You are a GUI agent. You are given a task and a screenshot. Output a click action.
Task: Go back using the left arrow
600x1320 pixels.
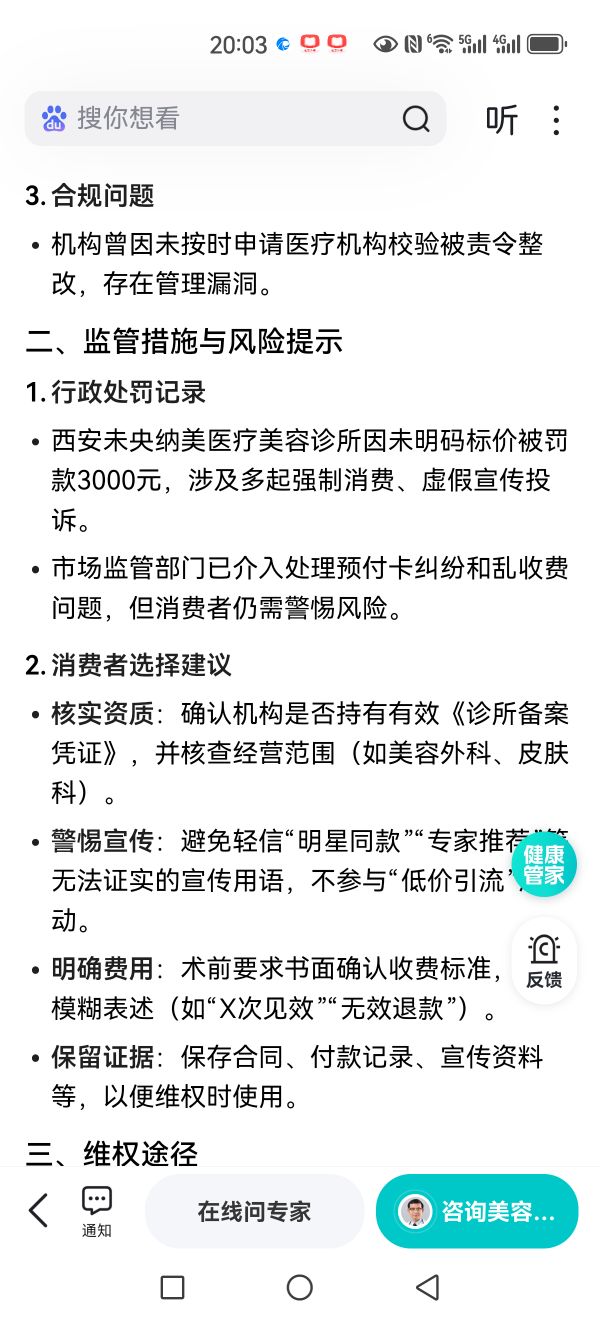[x=38, y=1211]
